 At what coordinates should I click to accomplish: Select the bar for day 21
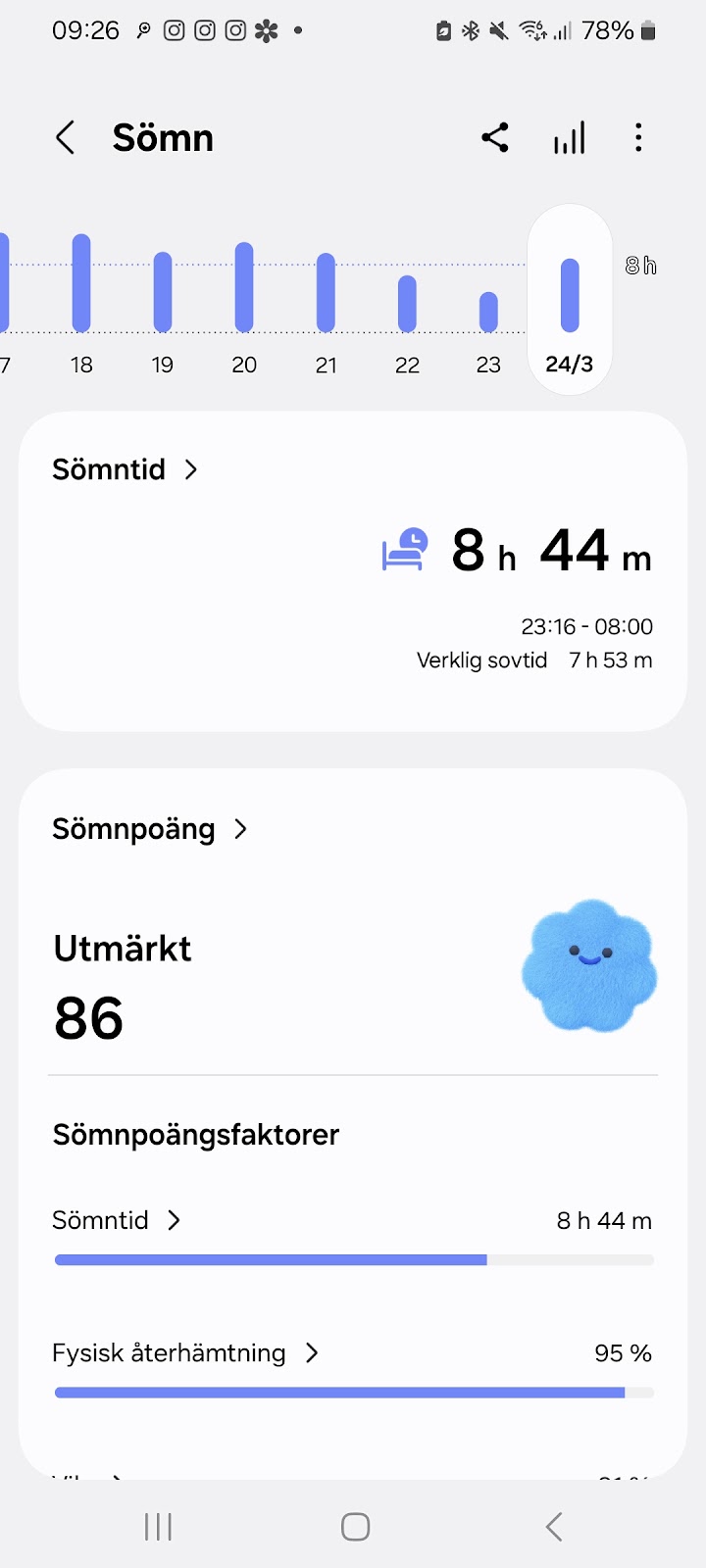pyautogui.click(x=326, y=293)
